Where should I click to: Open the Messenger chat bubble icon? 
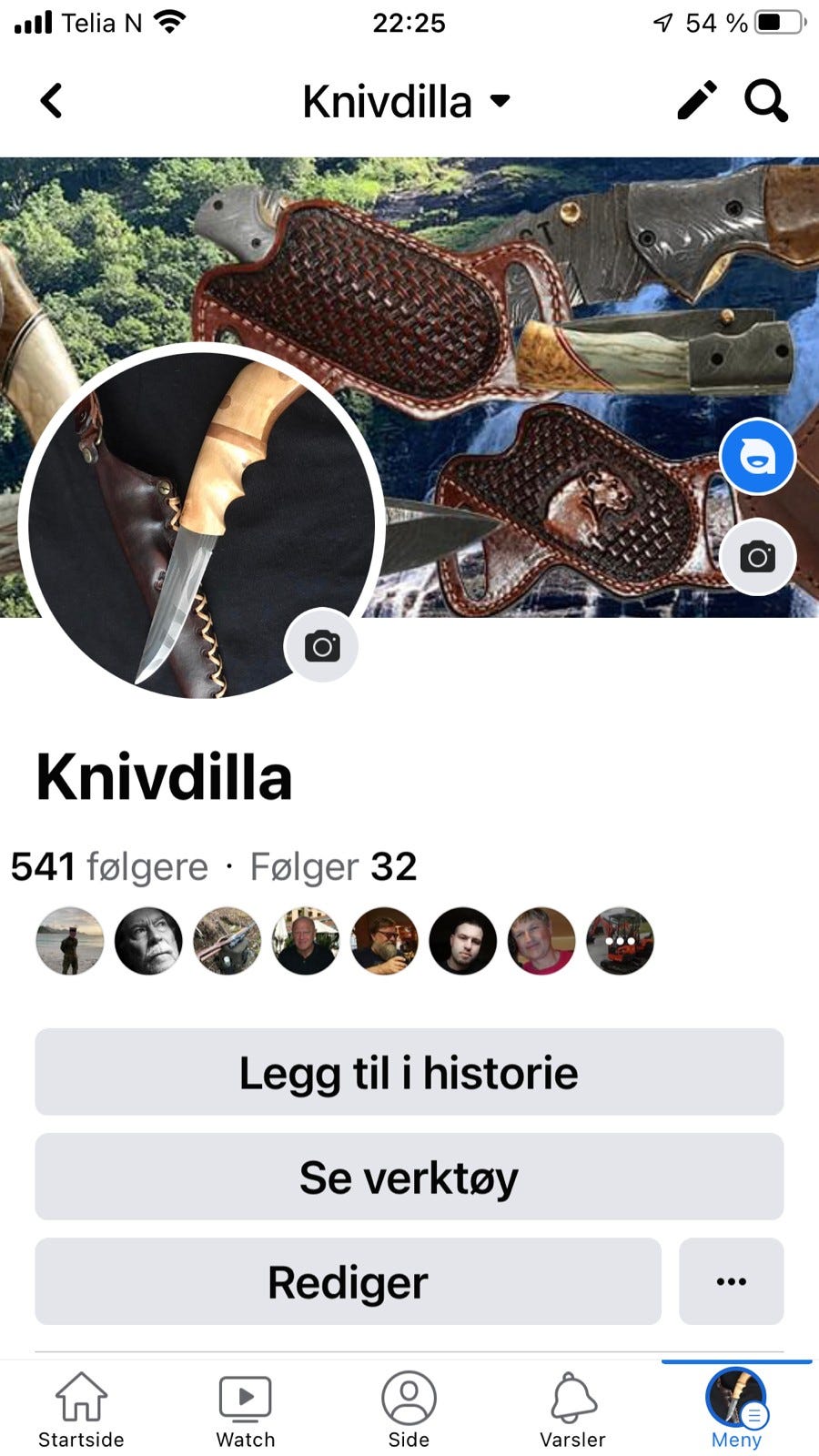tap(757, 458)
